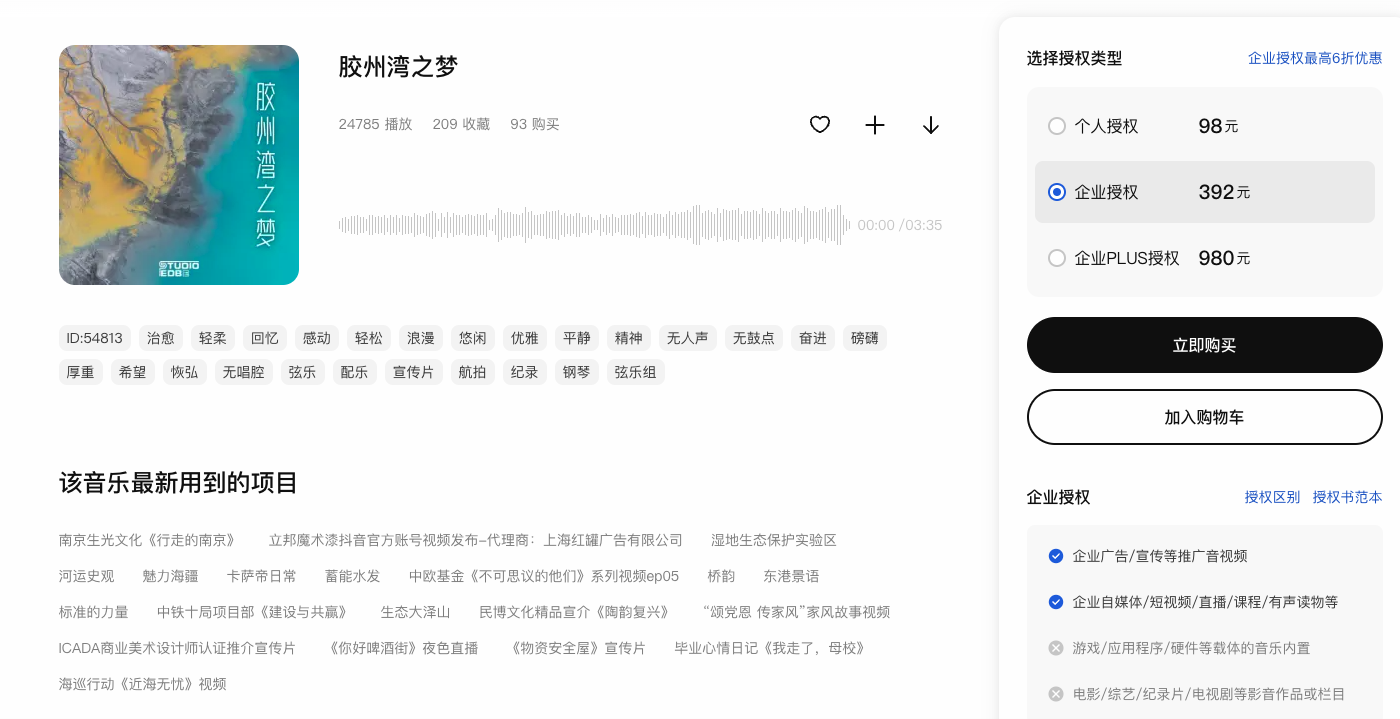
Task: View the 授权书范本 sample
Action: 1347,497
